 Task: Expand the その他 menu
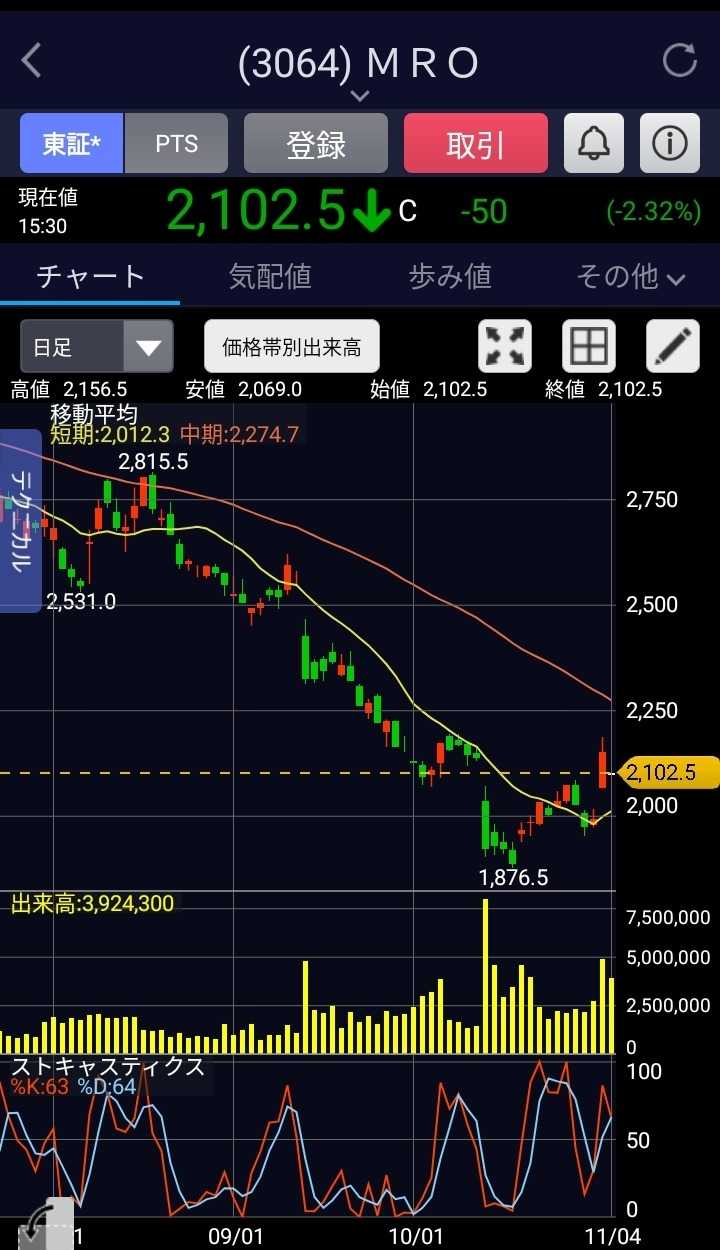click(x=630, y=276)
